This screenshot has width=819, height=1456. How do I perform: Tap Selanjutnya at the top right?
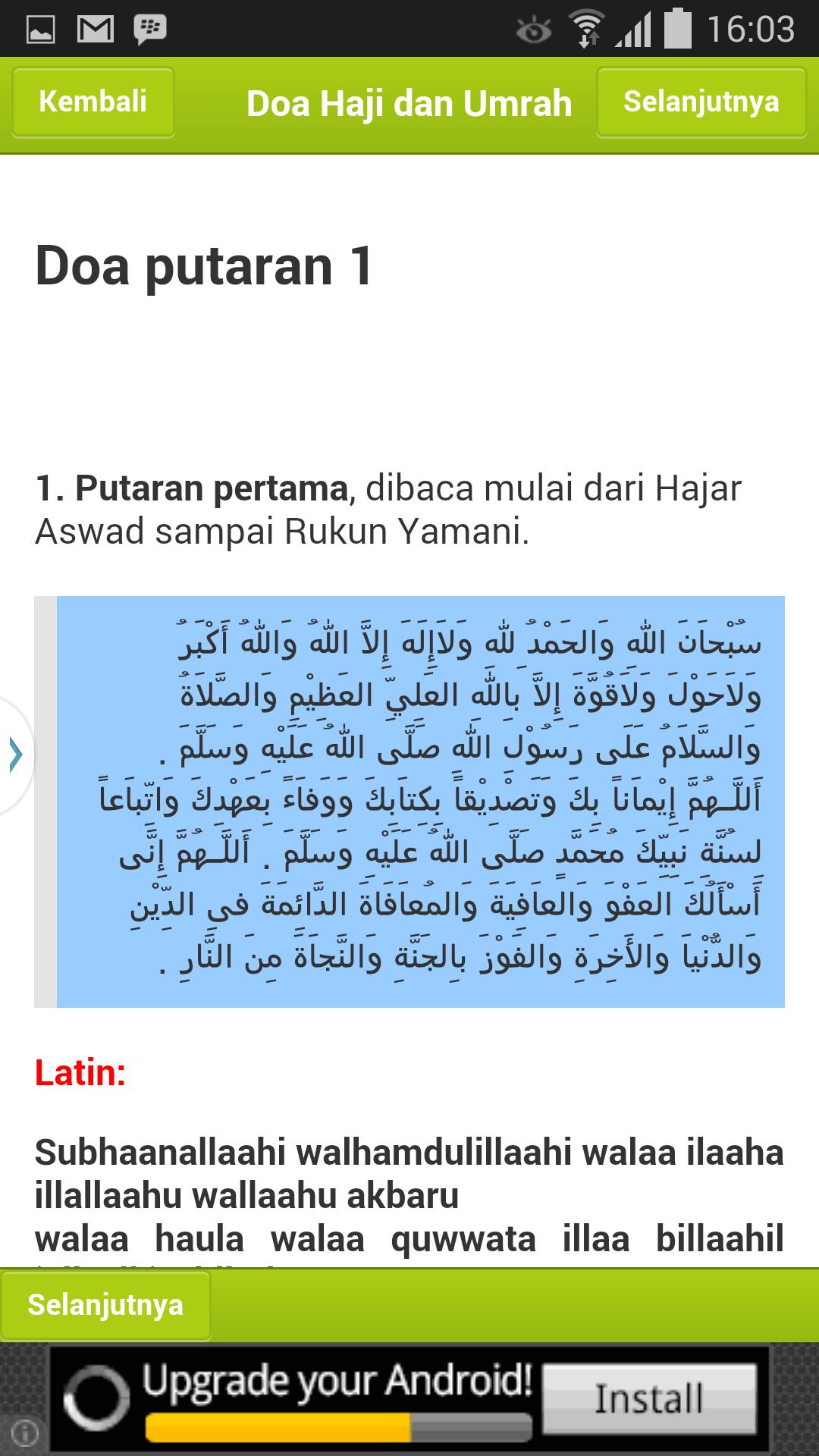click(701, 101)
